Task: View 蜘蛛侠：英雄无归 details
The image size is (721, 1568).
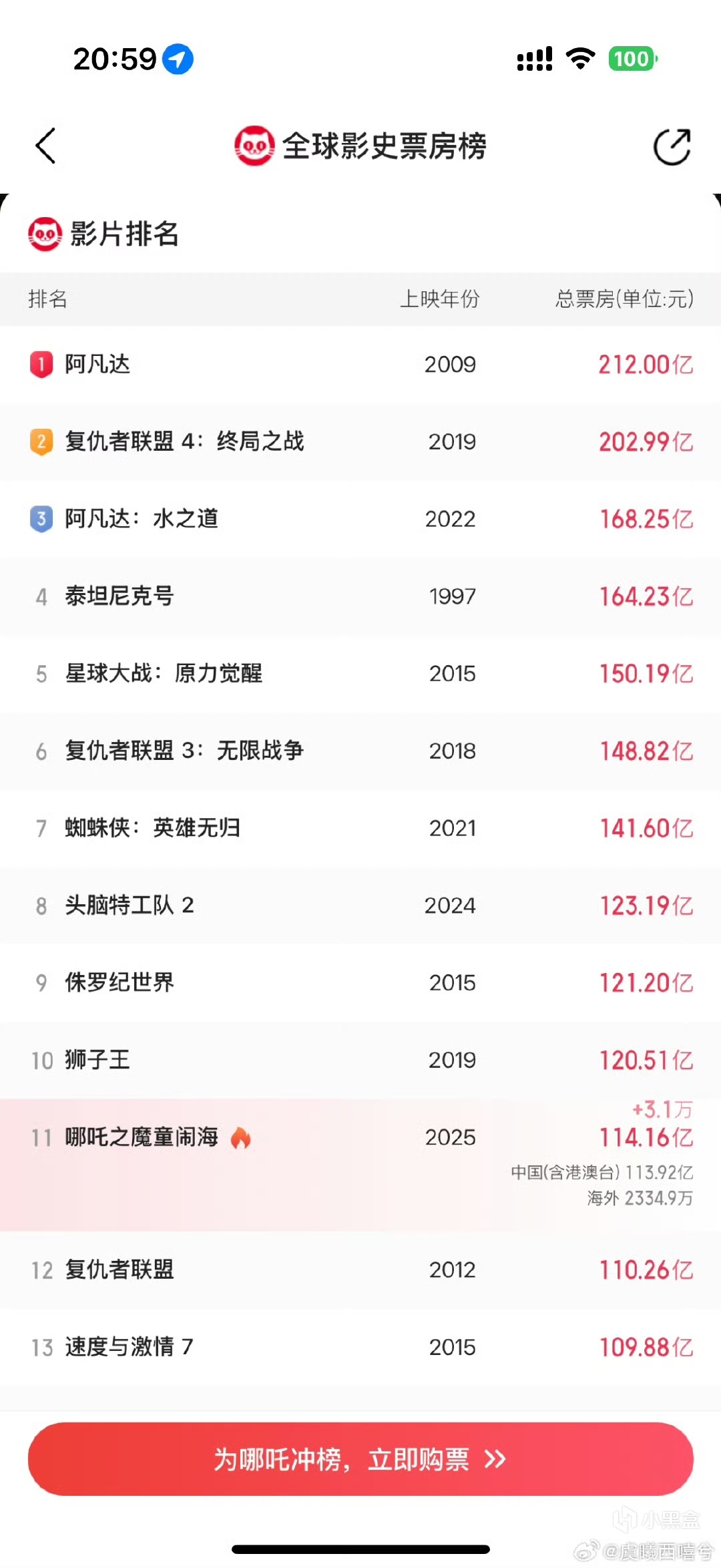Action: tap(360, 828)
